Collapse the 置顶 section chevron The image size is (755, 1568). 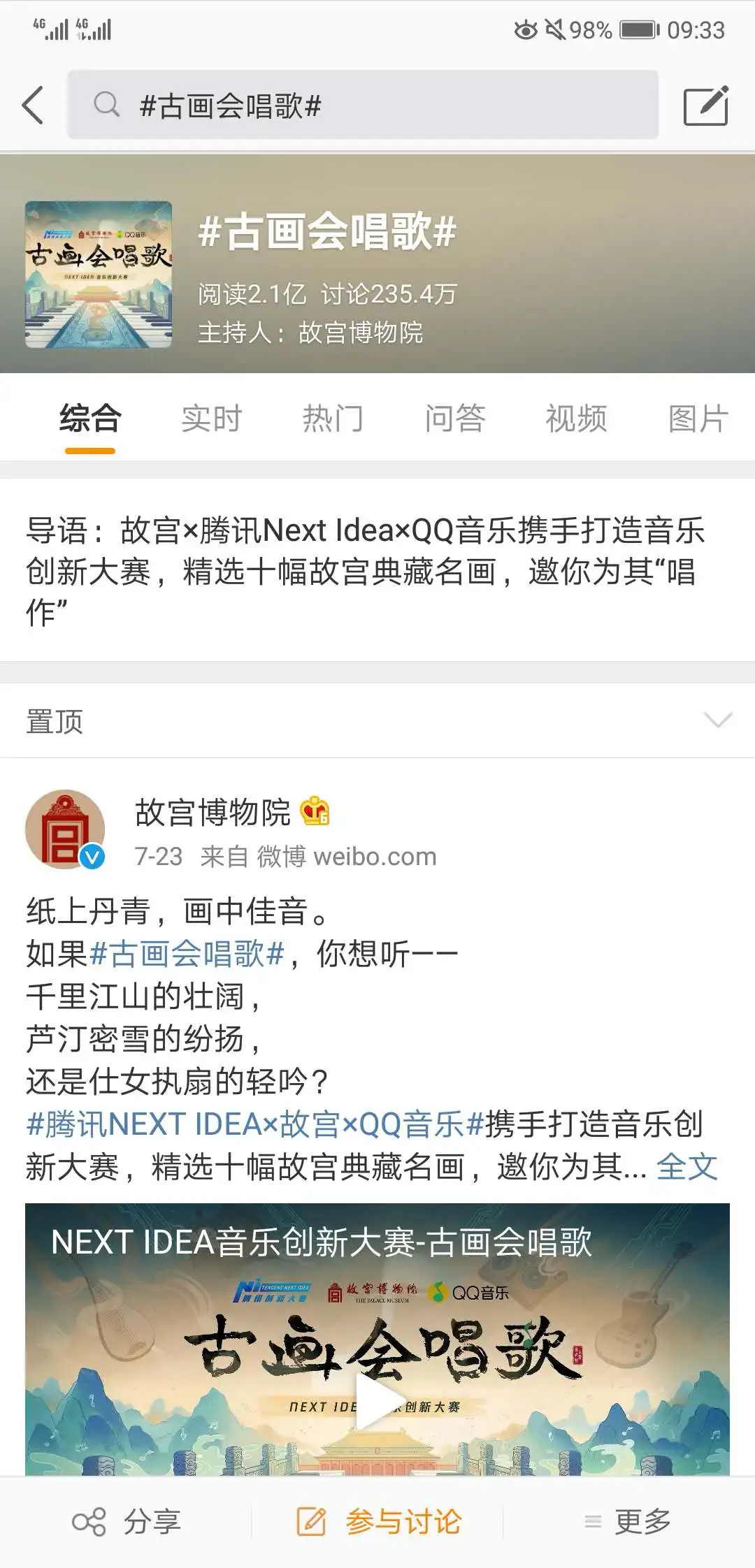717,720
